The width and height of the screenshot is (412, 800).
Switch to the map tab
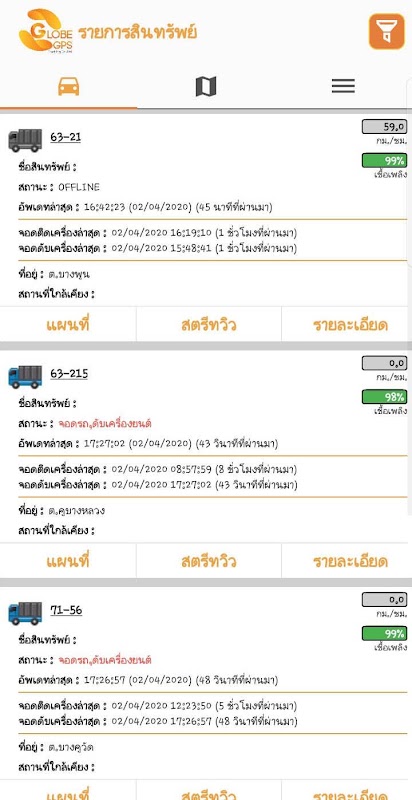point(206,86)
